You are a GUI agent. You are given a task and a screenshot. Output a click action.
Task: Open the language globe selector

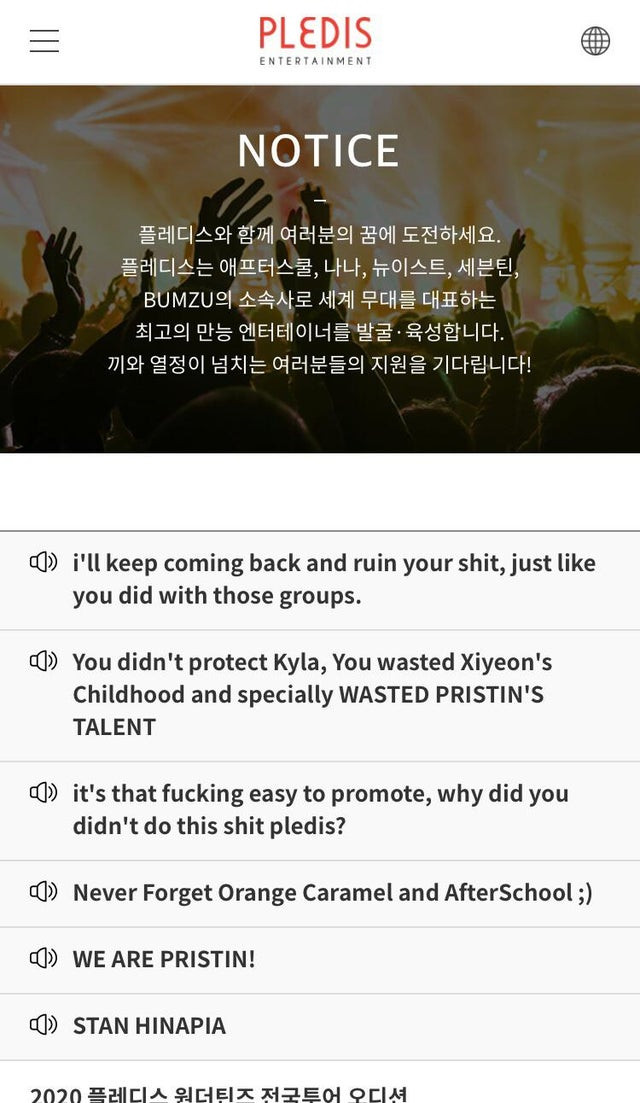coord(595,41)
